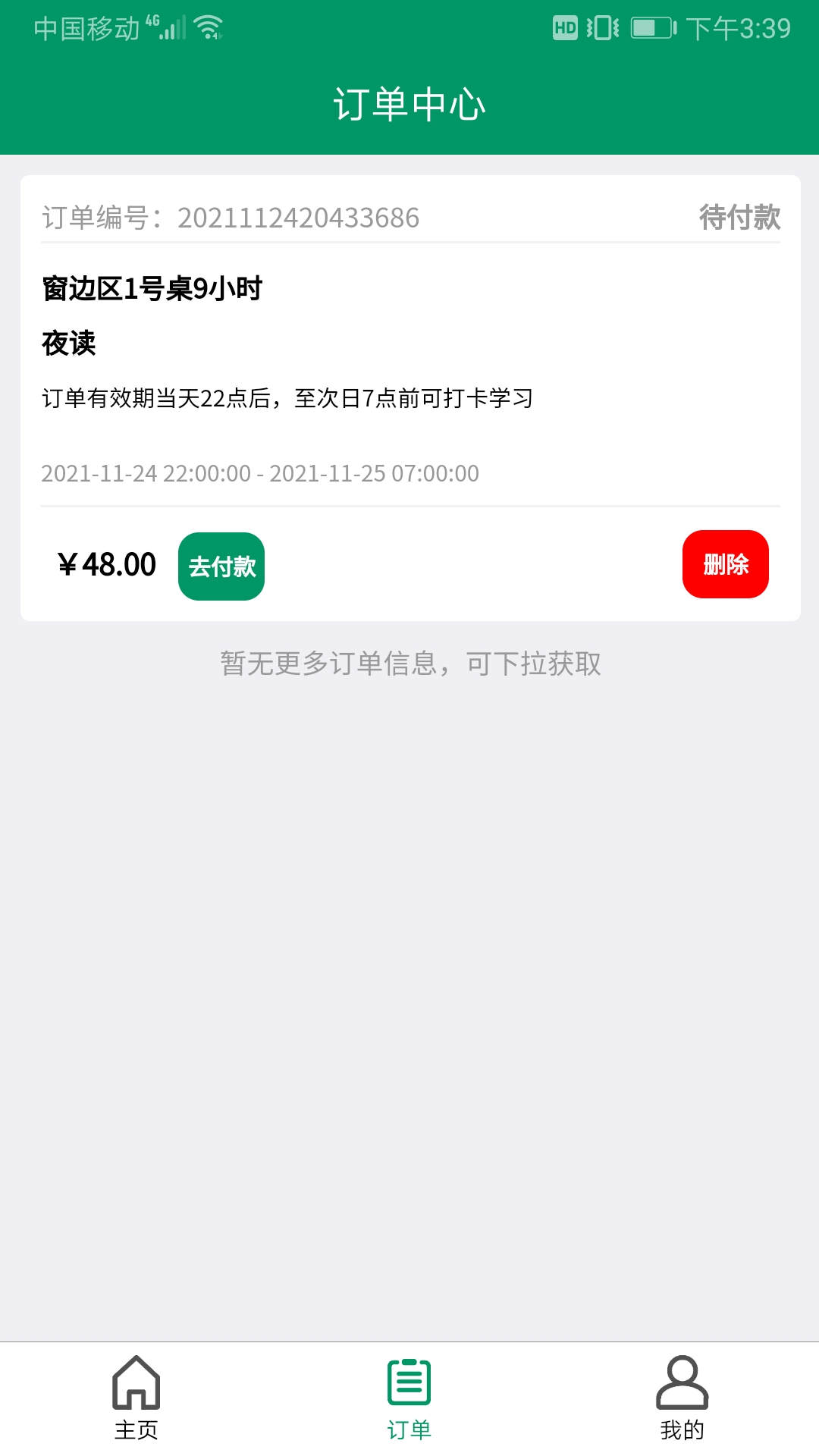
Task: Tap the 去付款 payment button
Action: click(x=221, y=565)
